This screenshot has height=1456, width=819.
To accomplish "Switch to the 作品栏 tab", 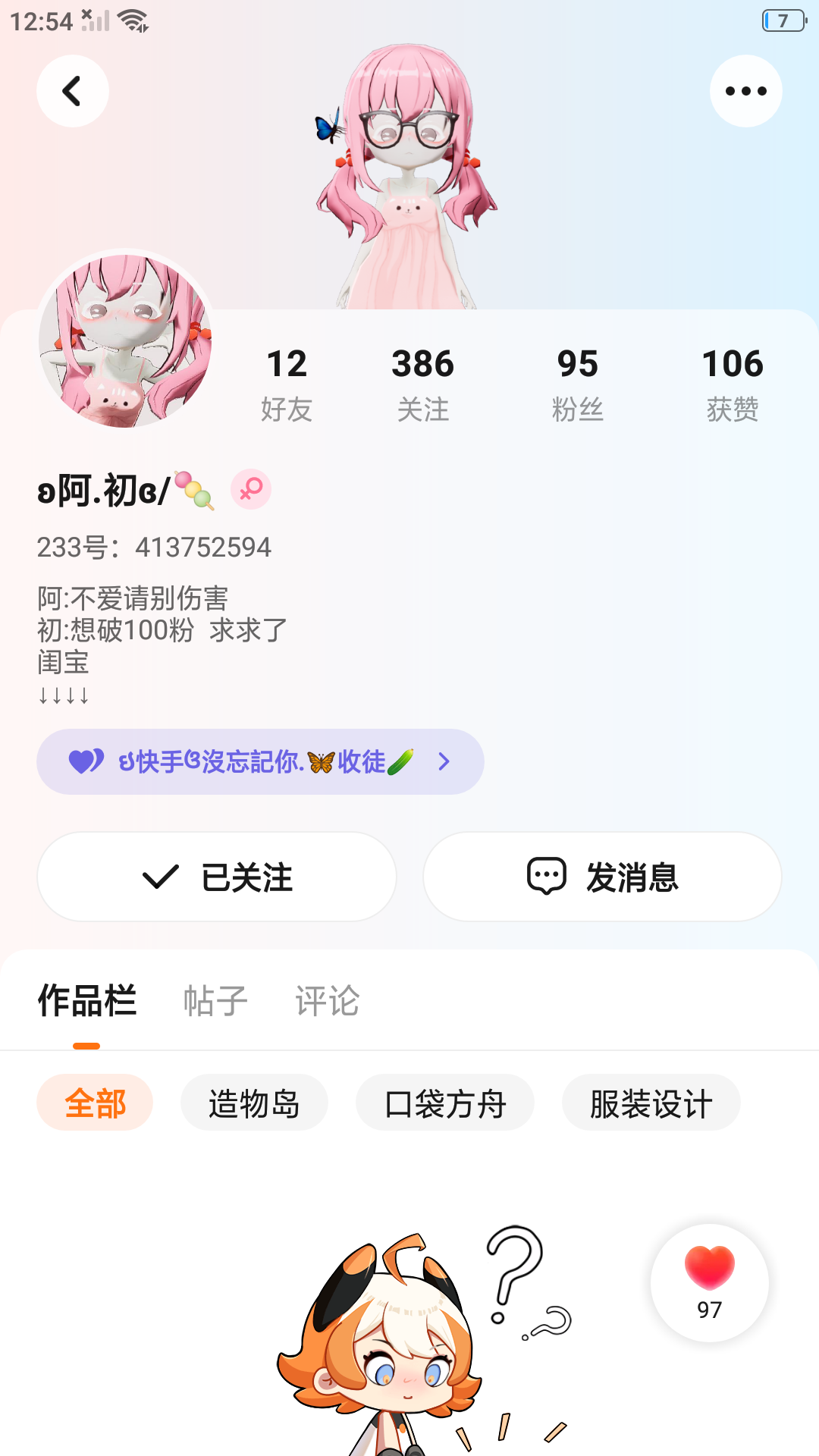I will 87,1000.
